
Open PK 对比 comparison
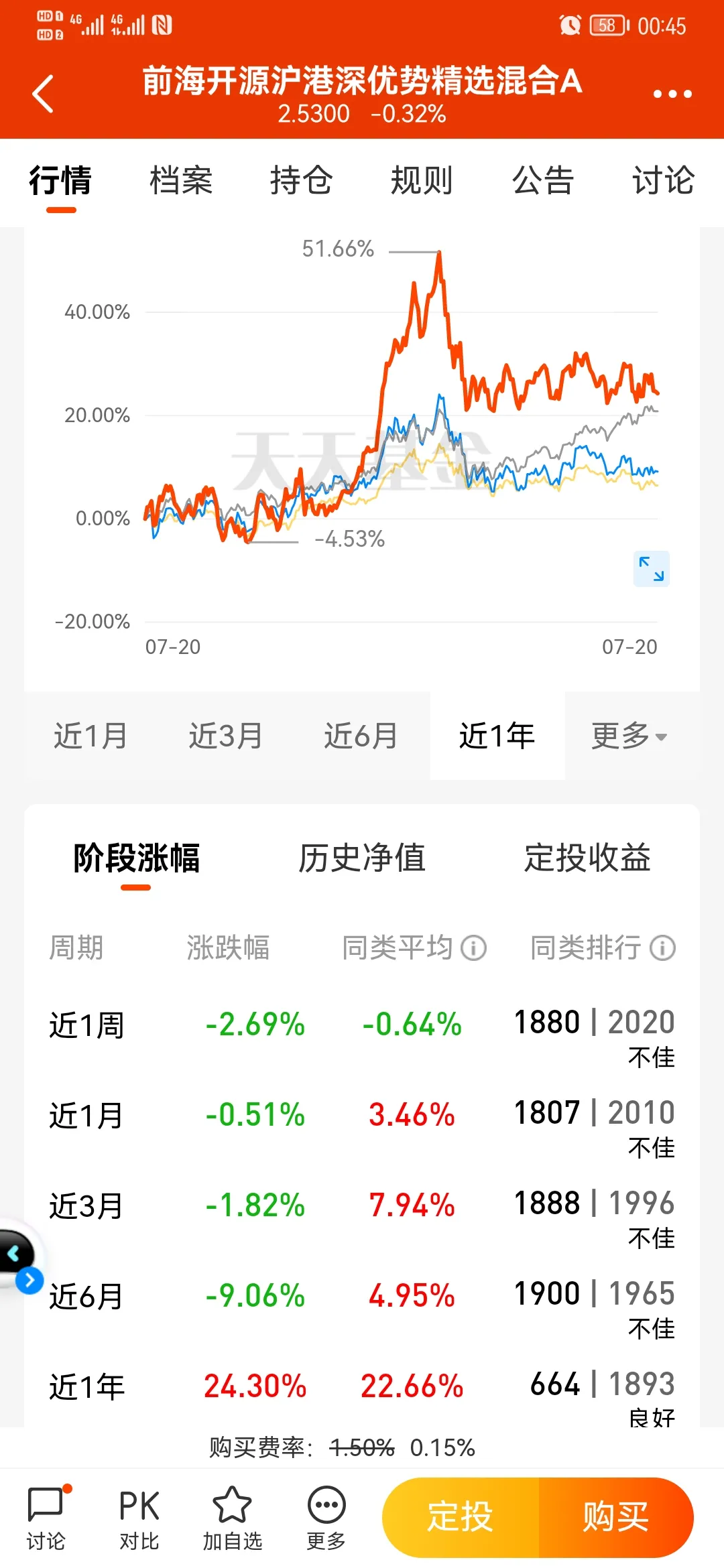point(139,1518)
